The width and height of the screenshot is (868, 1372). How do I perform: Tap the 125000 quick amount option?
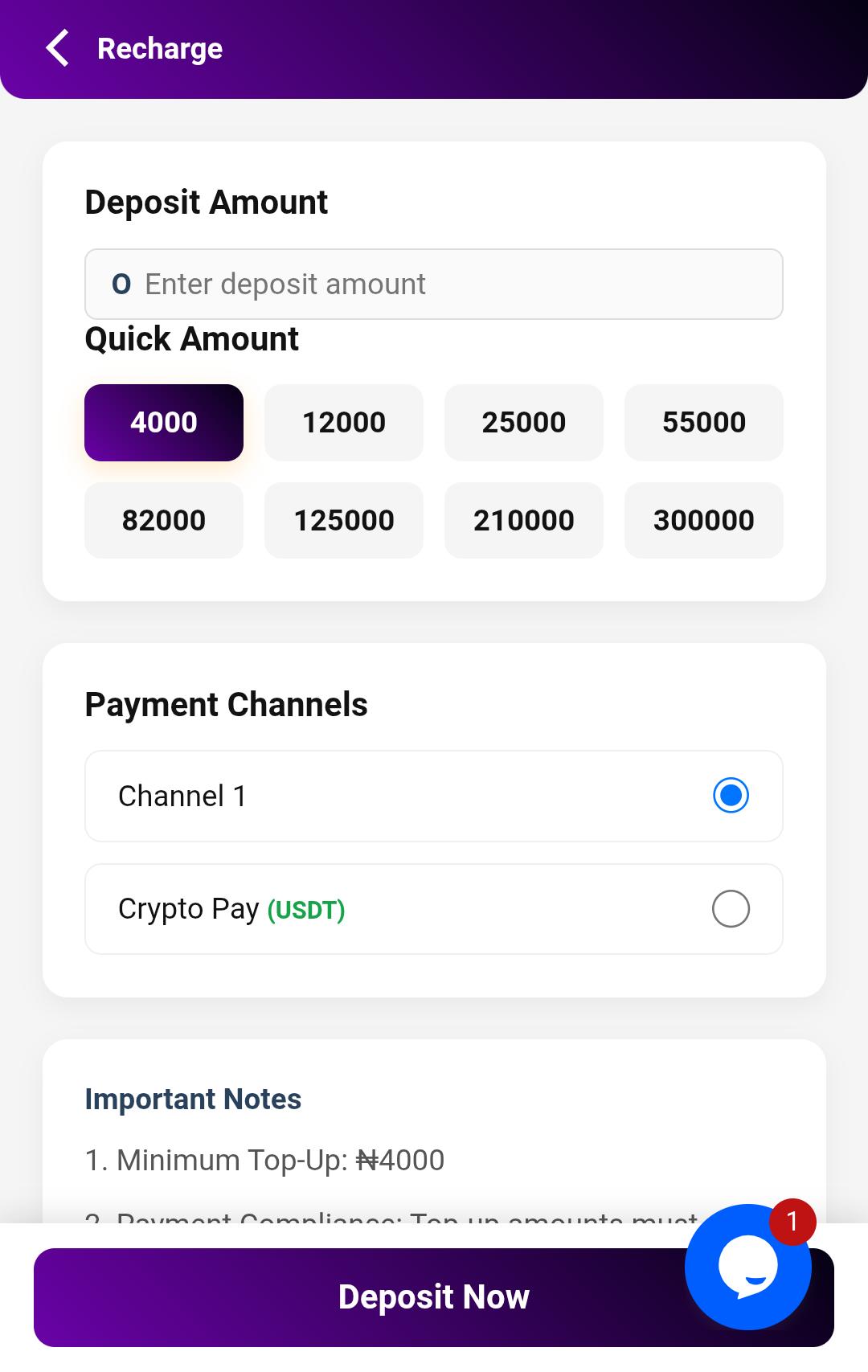coord(343,520)
